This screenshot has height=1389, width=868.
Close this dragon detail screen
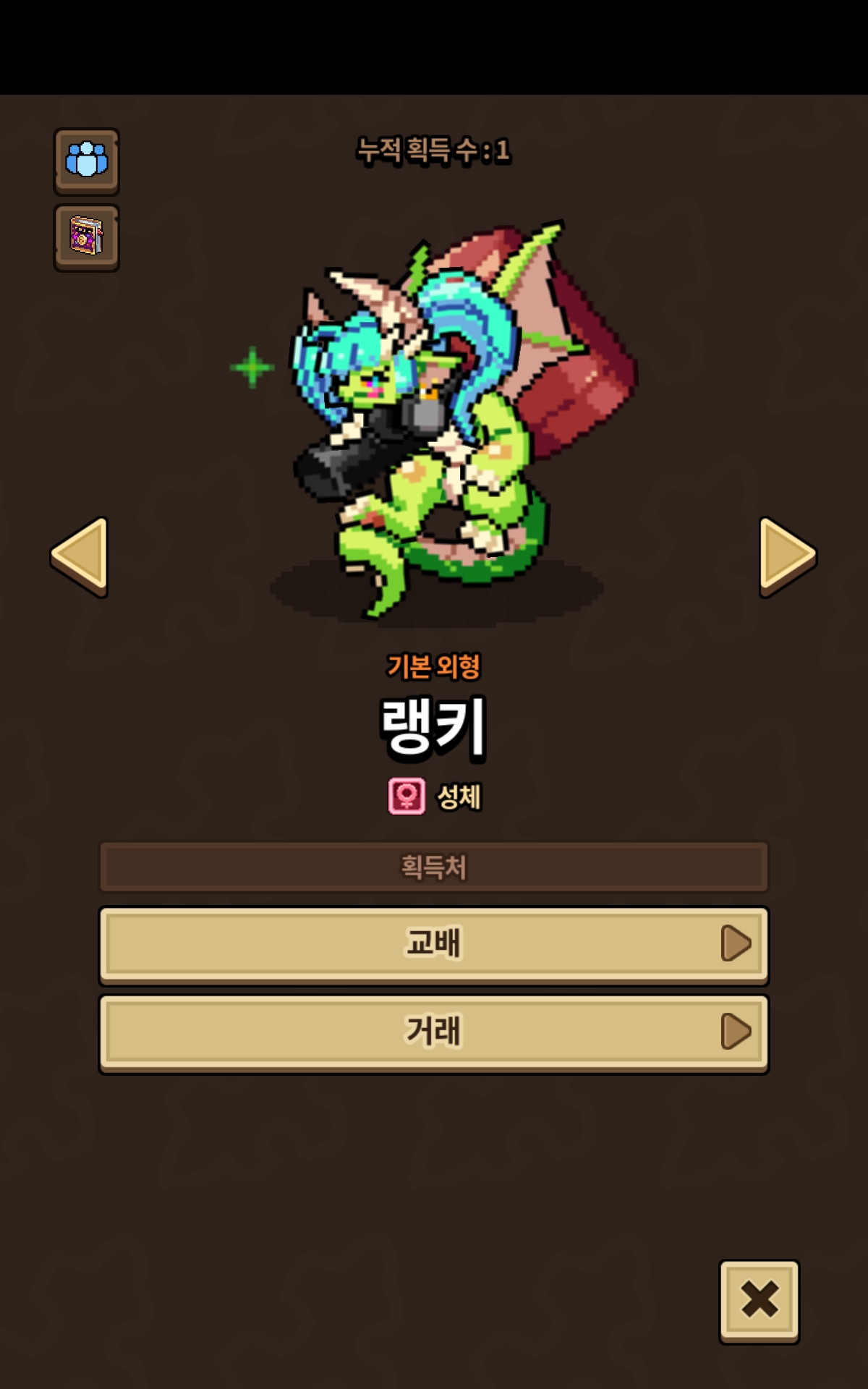coord(759,1301)
